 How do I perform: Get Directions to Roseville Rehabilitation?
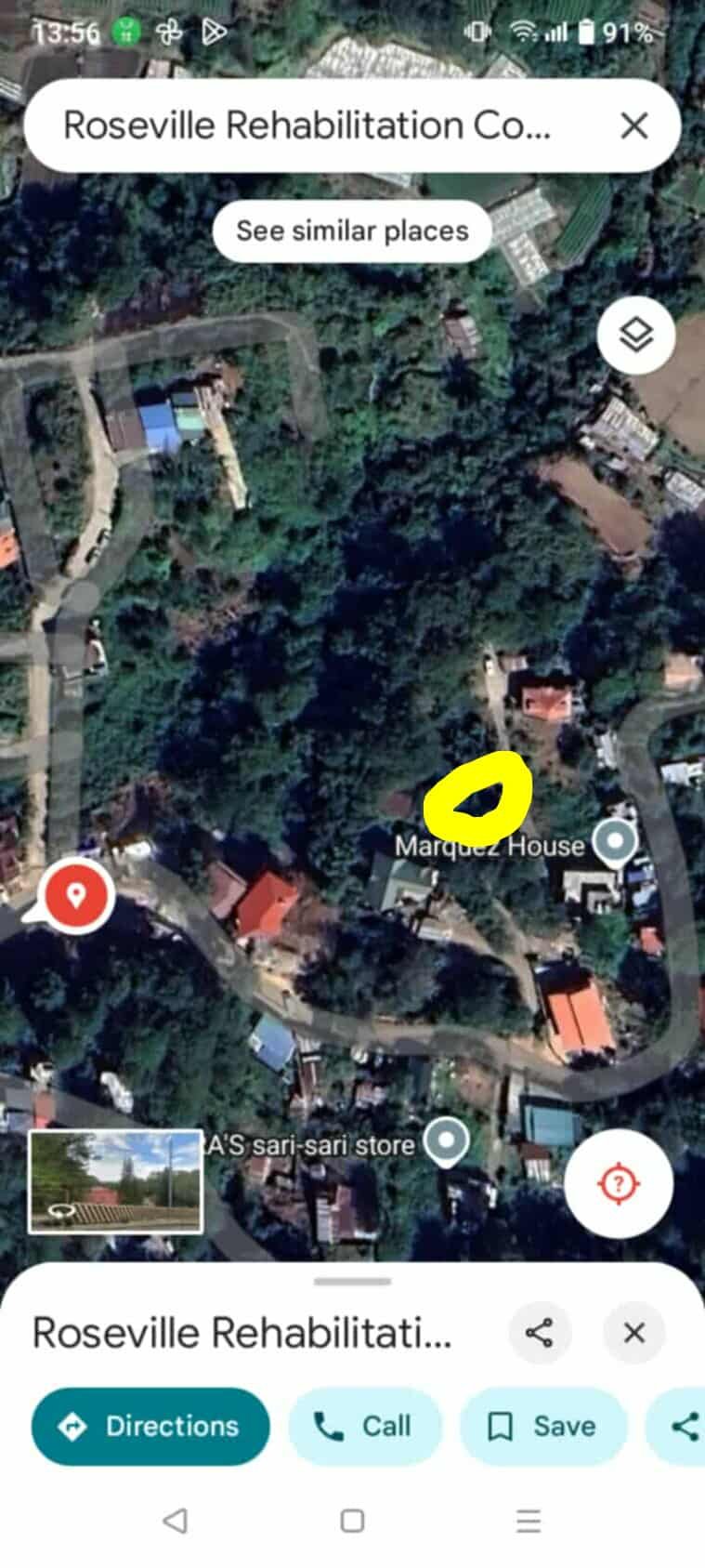(150, 1426)
